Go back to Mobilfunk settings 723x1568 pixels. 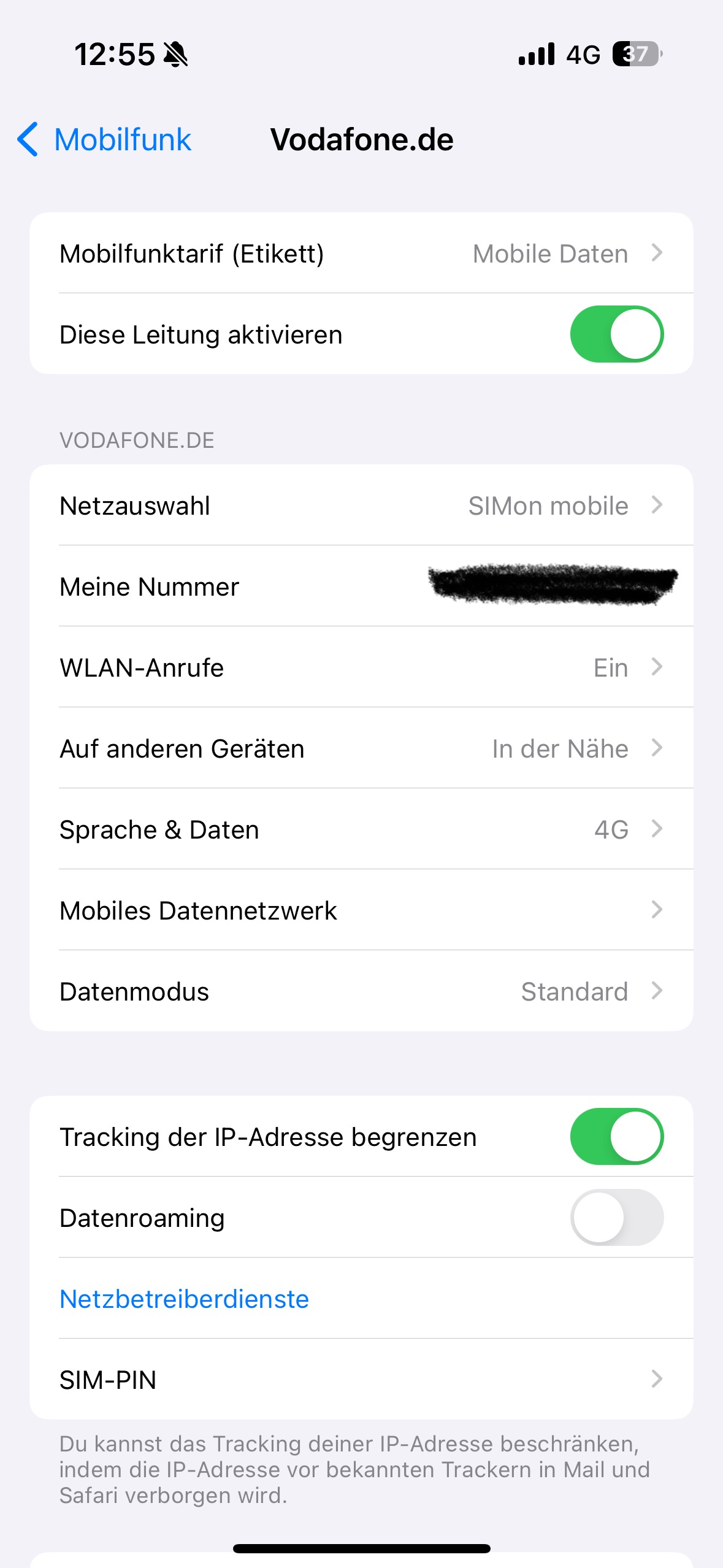104,139
